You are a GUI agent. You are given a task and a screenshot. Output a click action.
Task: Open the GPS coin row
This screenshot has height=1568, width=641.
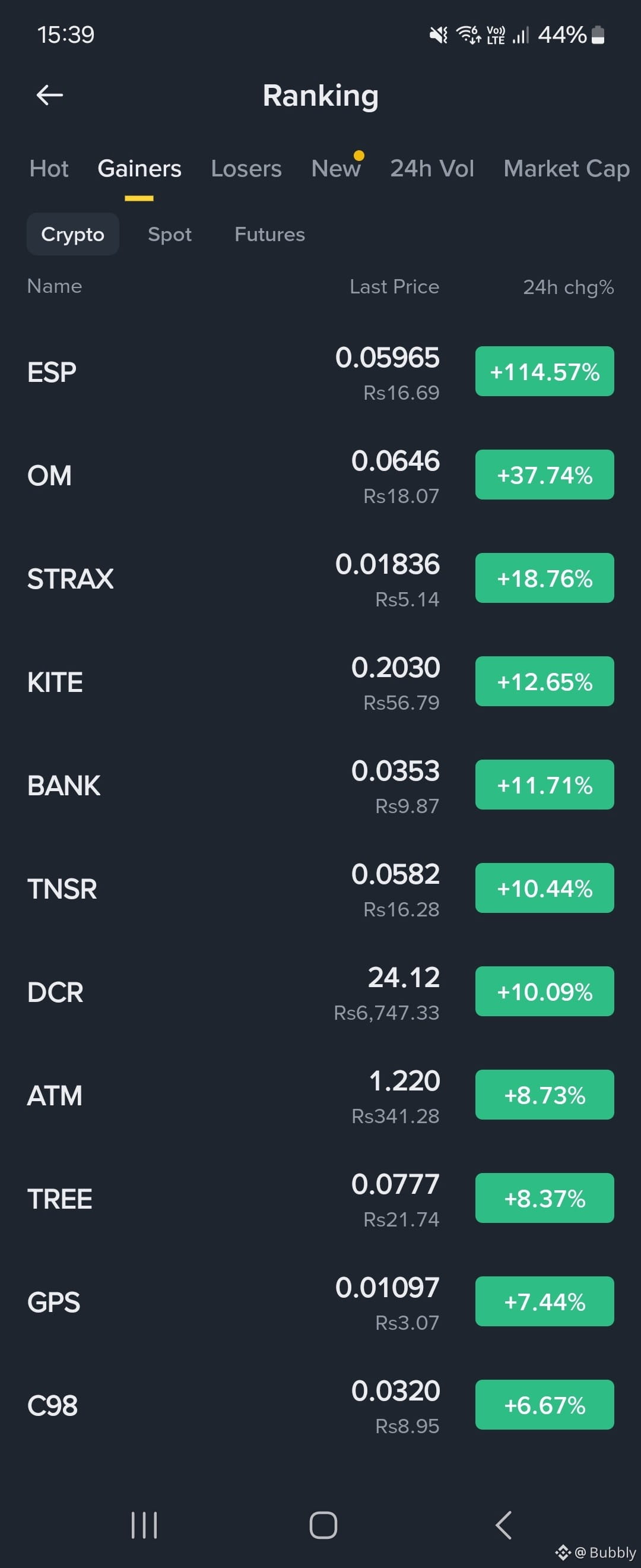pos(320,1303)
